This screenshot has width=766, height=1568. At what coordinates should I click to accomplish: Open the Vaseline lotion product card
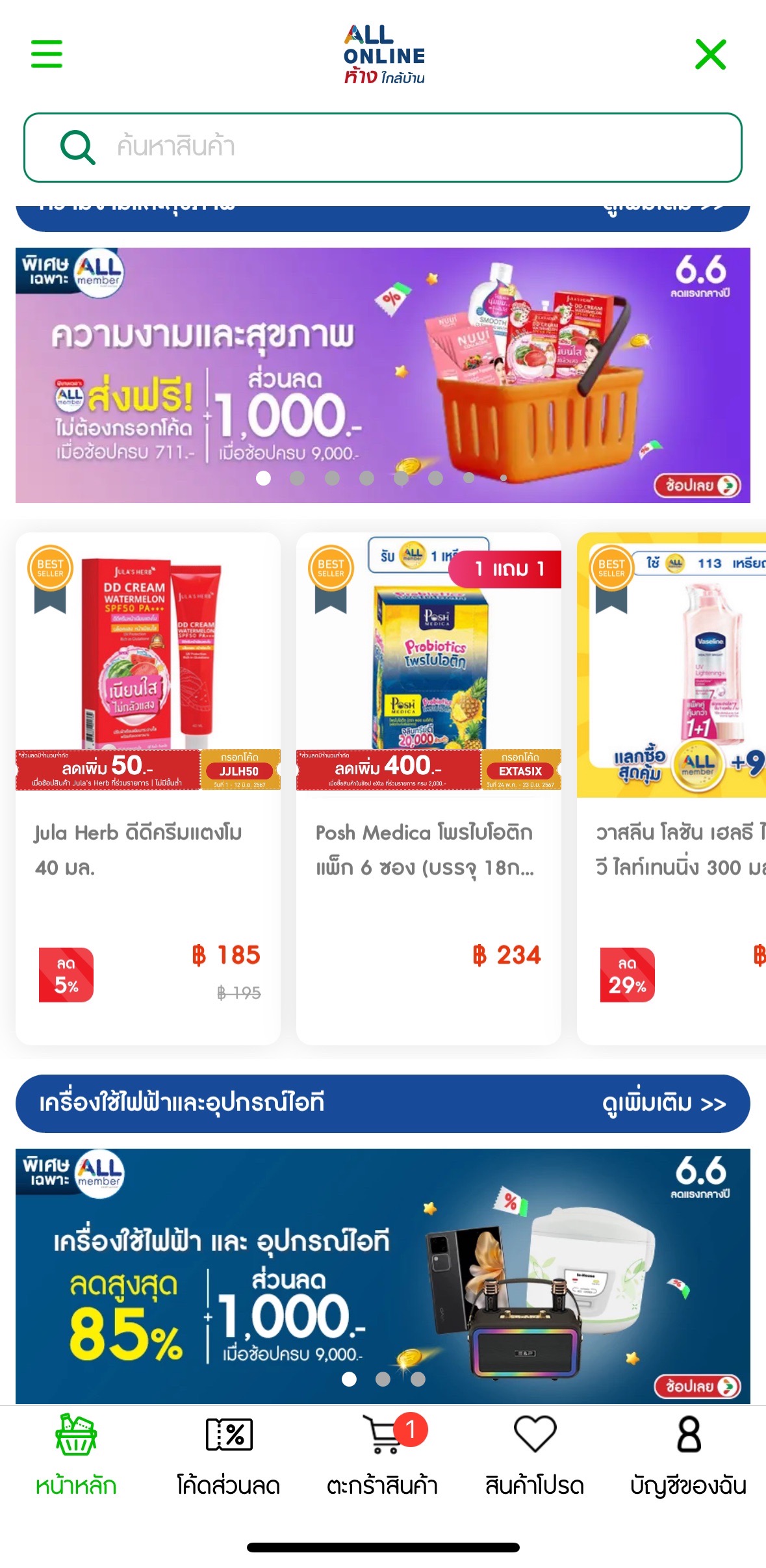pyautogui.click(x=672, y=787)
